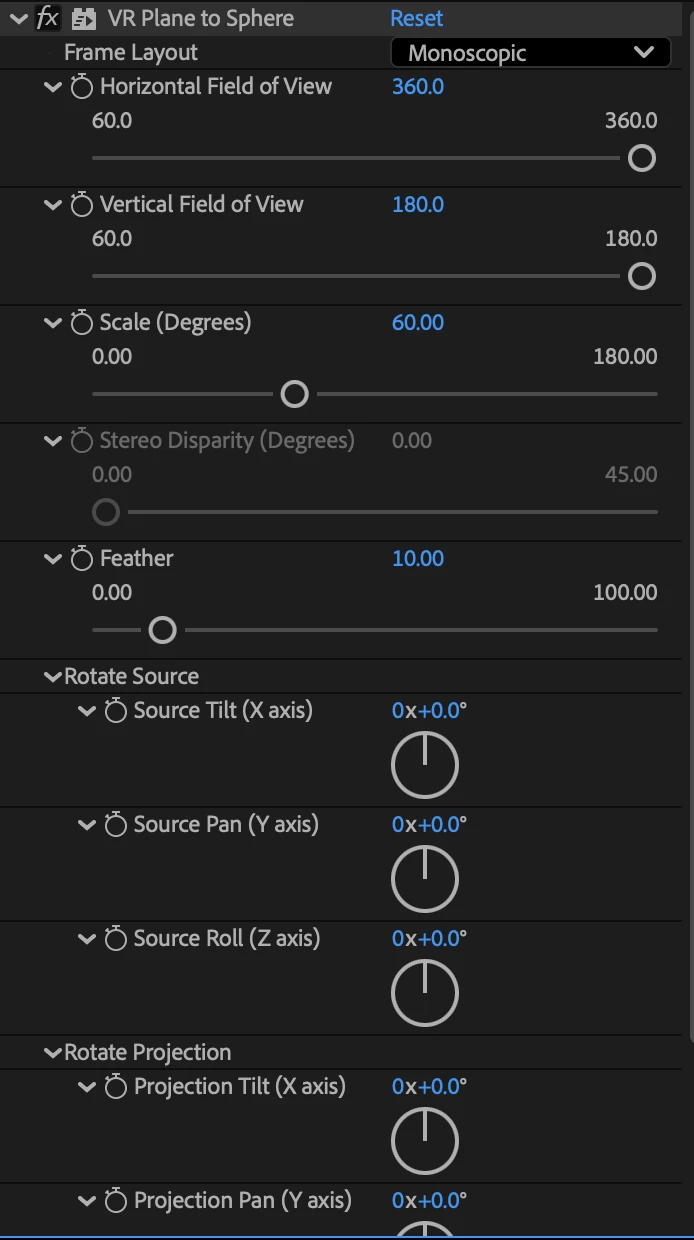Screen dimensions: 694x1240
Task: Toggle stopwatch for Source Pan (Y axis)
Action: [x=116, y=825]
